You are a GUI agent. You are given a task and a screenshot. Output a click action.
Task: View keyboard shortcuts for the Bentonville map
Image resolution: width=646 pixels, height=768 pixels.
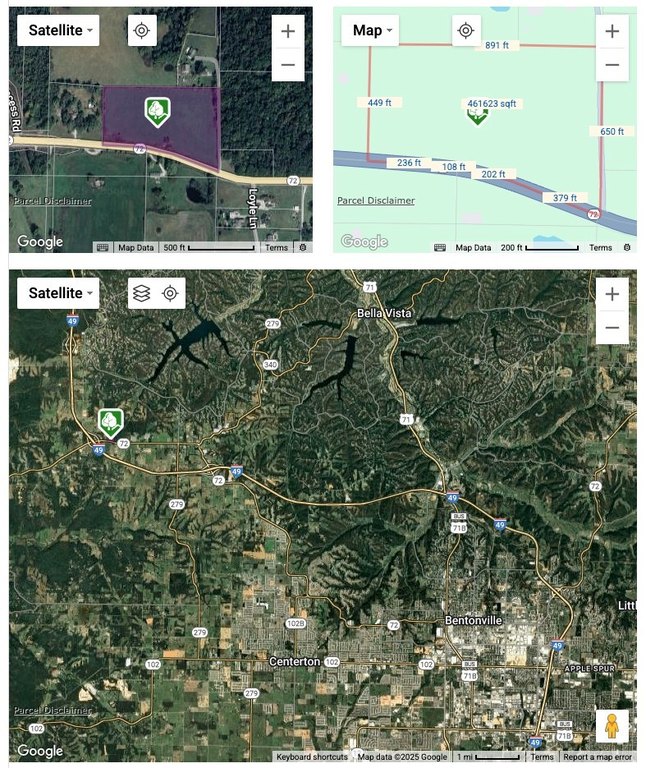point(312,757)
